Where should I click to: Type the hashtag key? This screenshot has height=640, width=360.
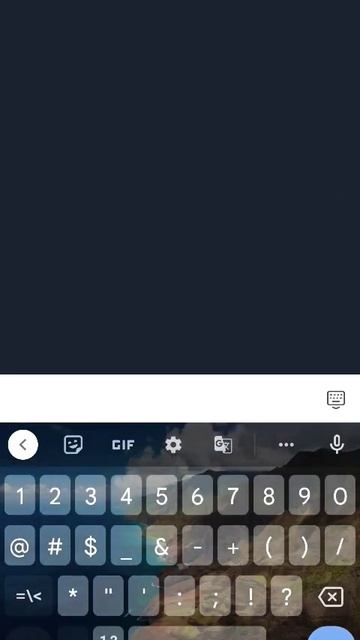point(55,546)
